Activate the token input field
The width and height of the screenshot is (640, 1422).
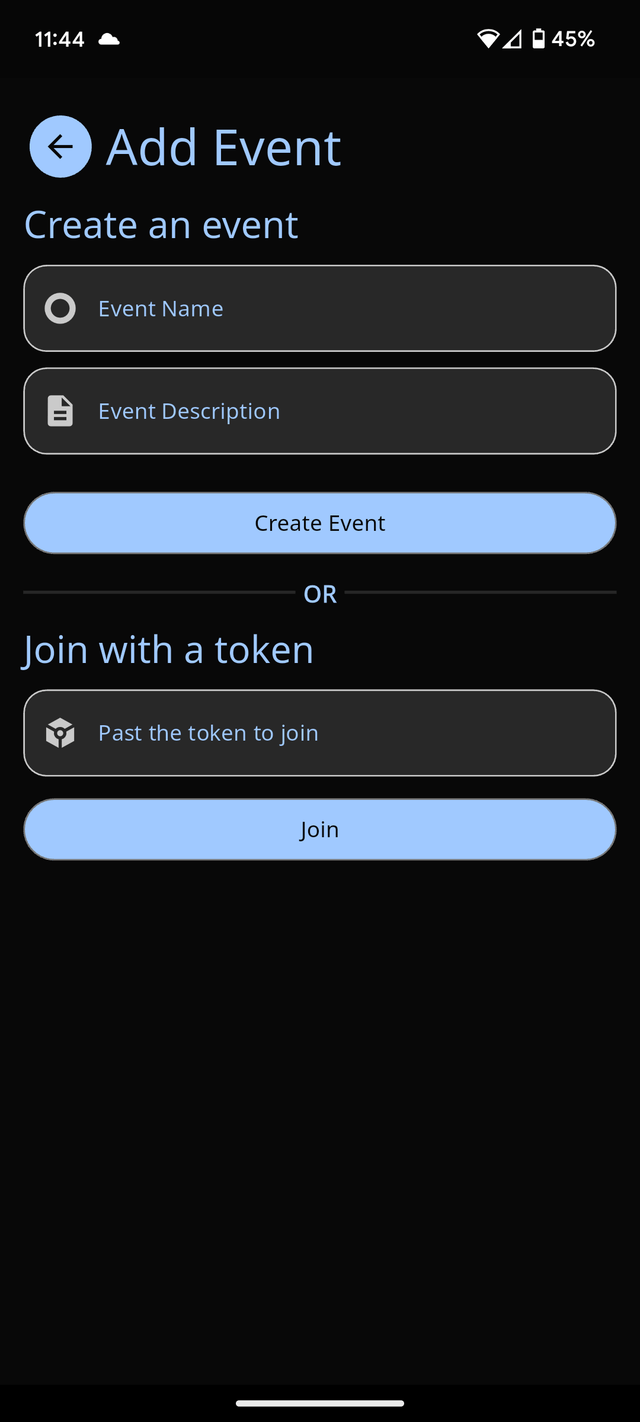coord(320,733)
